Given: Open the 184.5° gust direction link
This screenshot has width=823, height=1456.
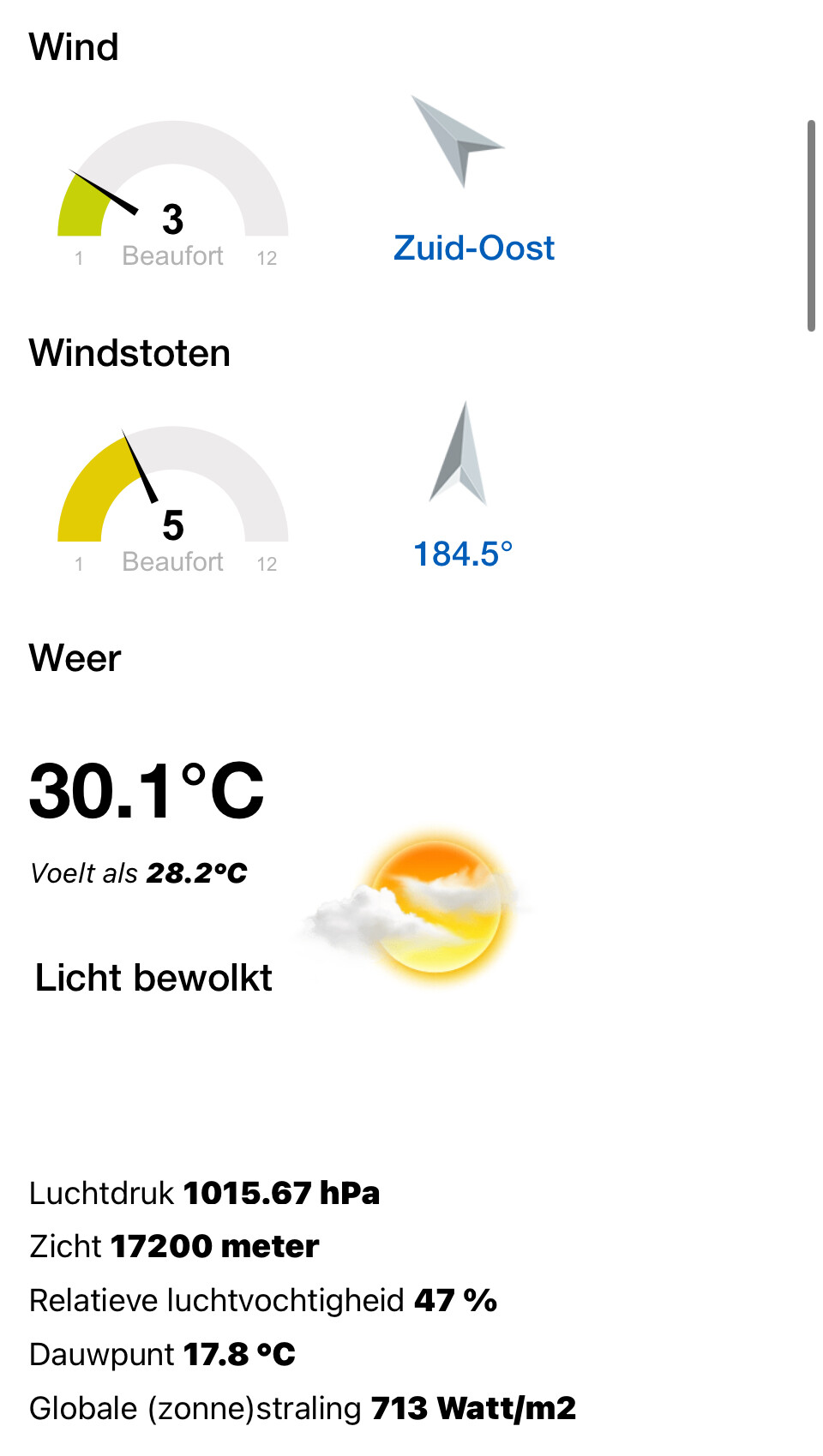Looking at the screenshot, I should 463,554.
